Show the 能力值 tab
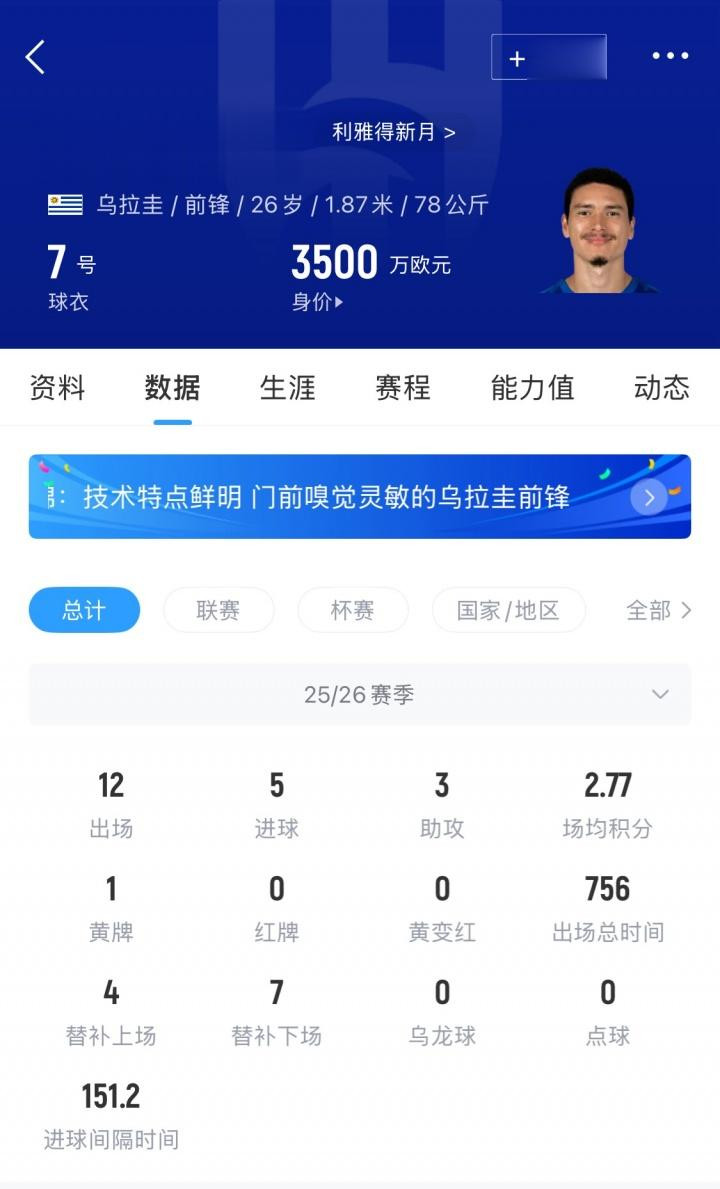720x1189 pixels. (x=532, y=388)
